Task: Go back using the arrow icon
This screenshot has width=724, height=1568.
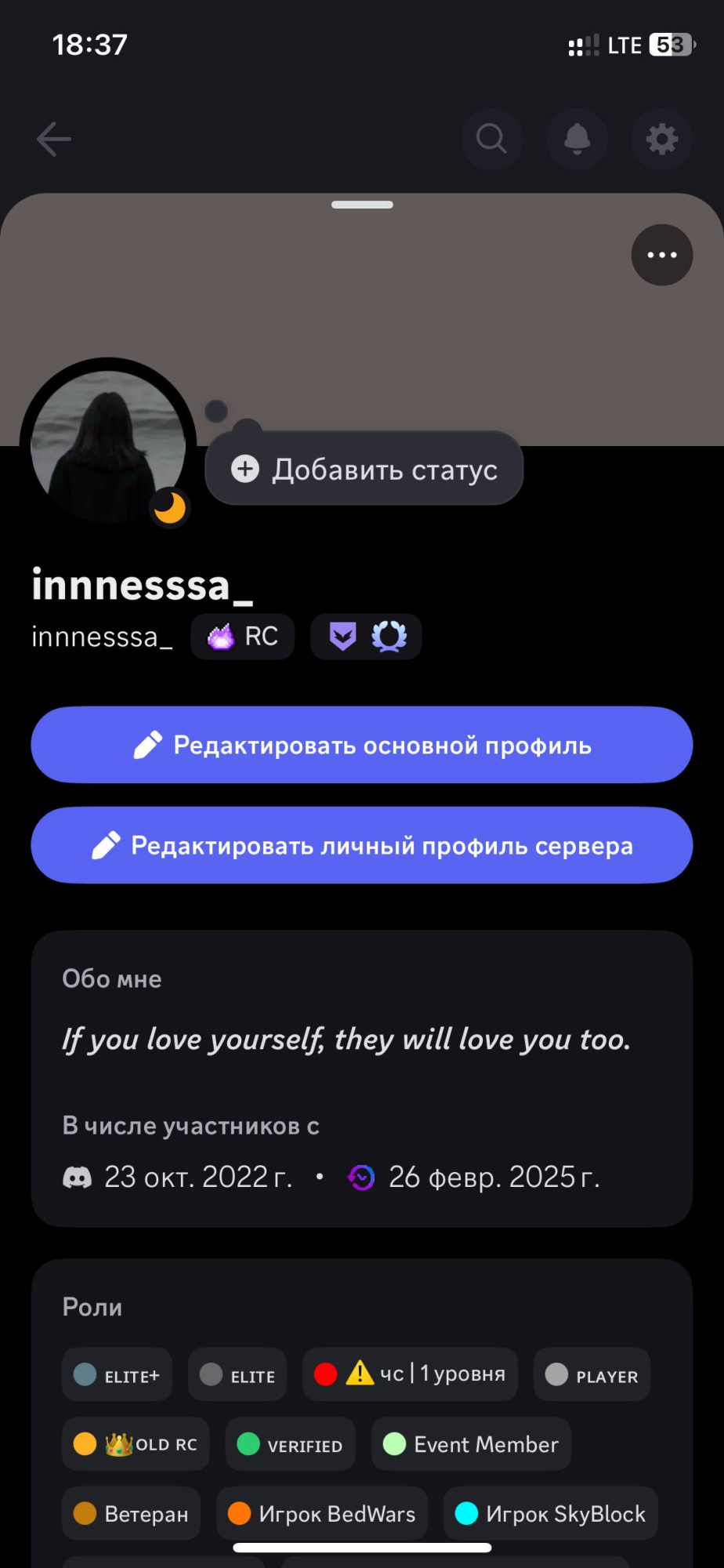Action: pyautogui.click(x=53, y=140)
